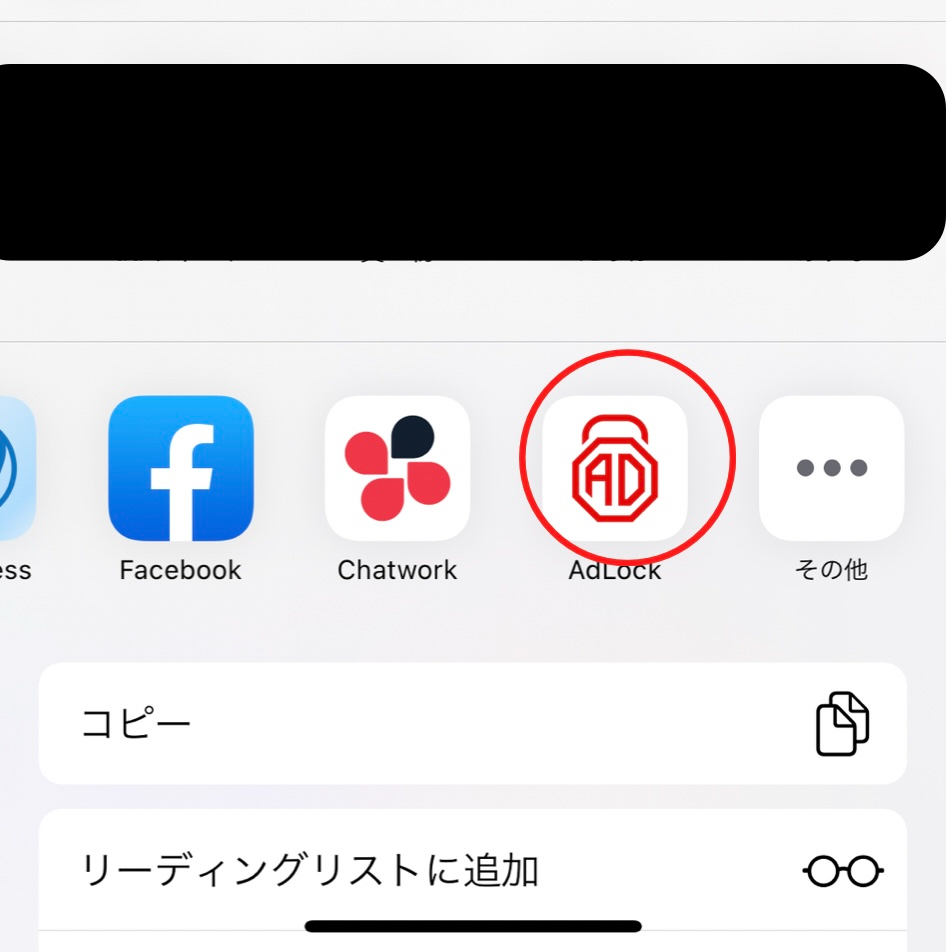Choose リーディングリストに追加
Viewport: 946px width, 952px height.
click(x=472, y=870)
